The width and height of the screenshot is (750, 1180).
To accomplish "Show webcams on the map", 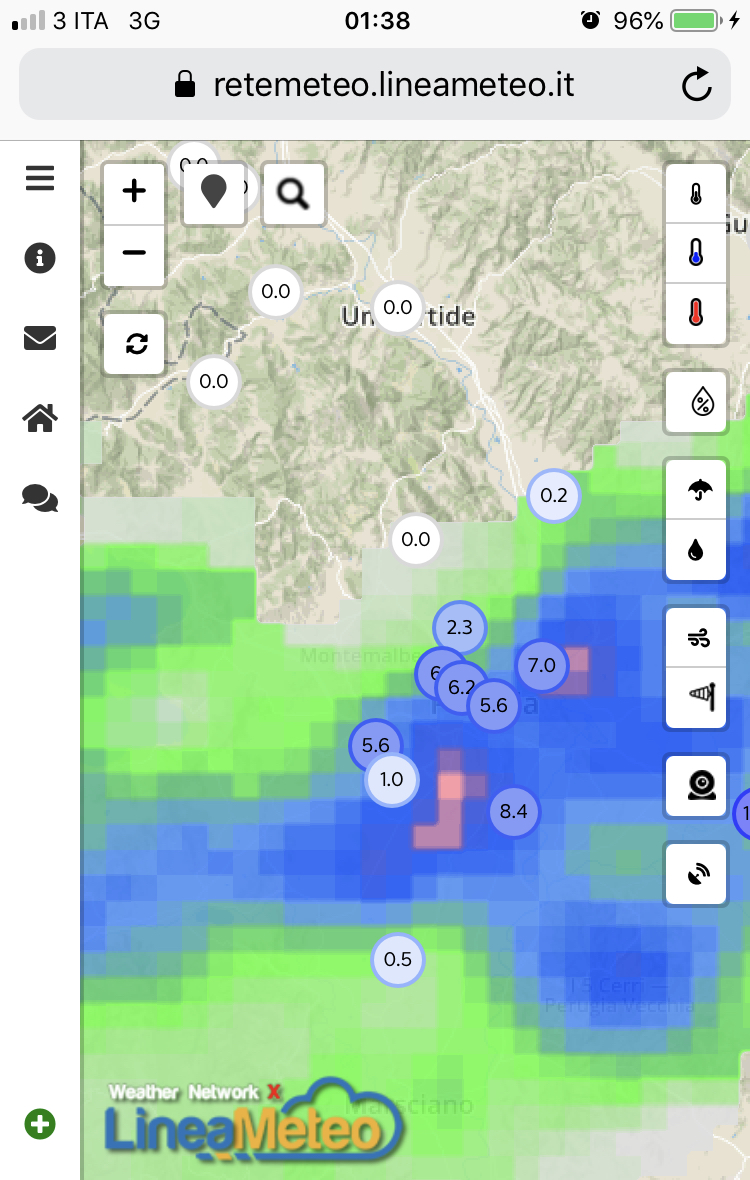I will (696, 785).
